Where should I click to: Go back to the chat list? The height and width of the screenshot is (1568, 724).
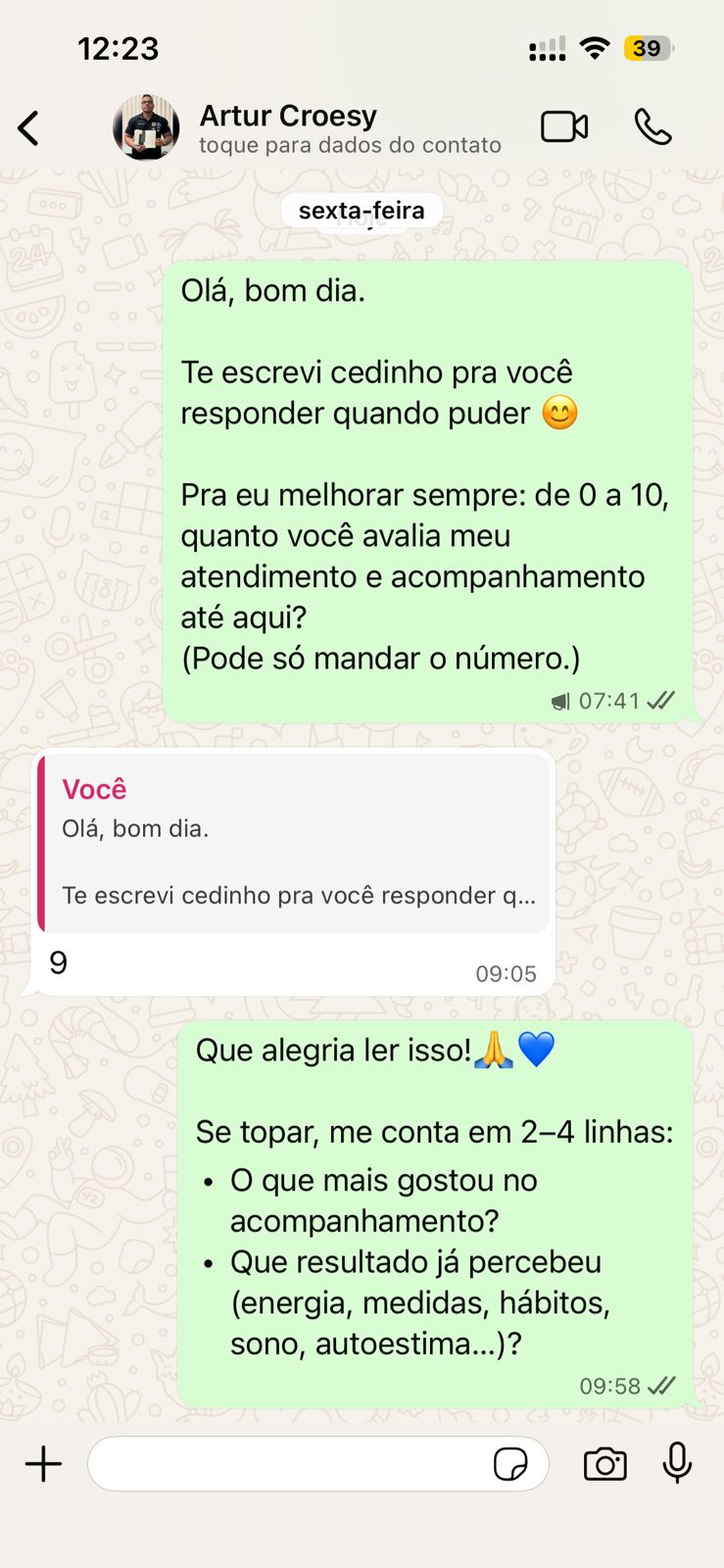click(x=29, y=128)
